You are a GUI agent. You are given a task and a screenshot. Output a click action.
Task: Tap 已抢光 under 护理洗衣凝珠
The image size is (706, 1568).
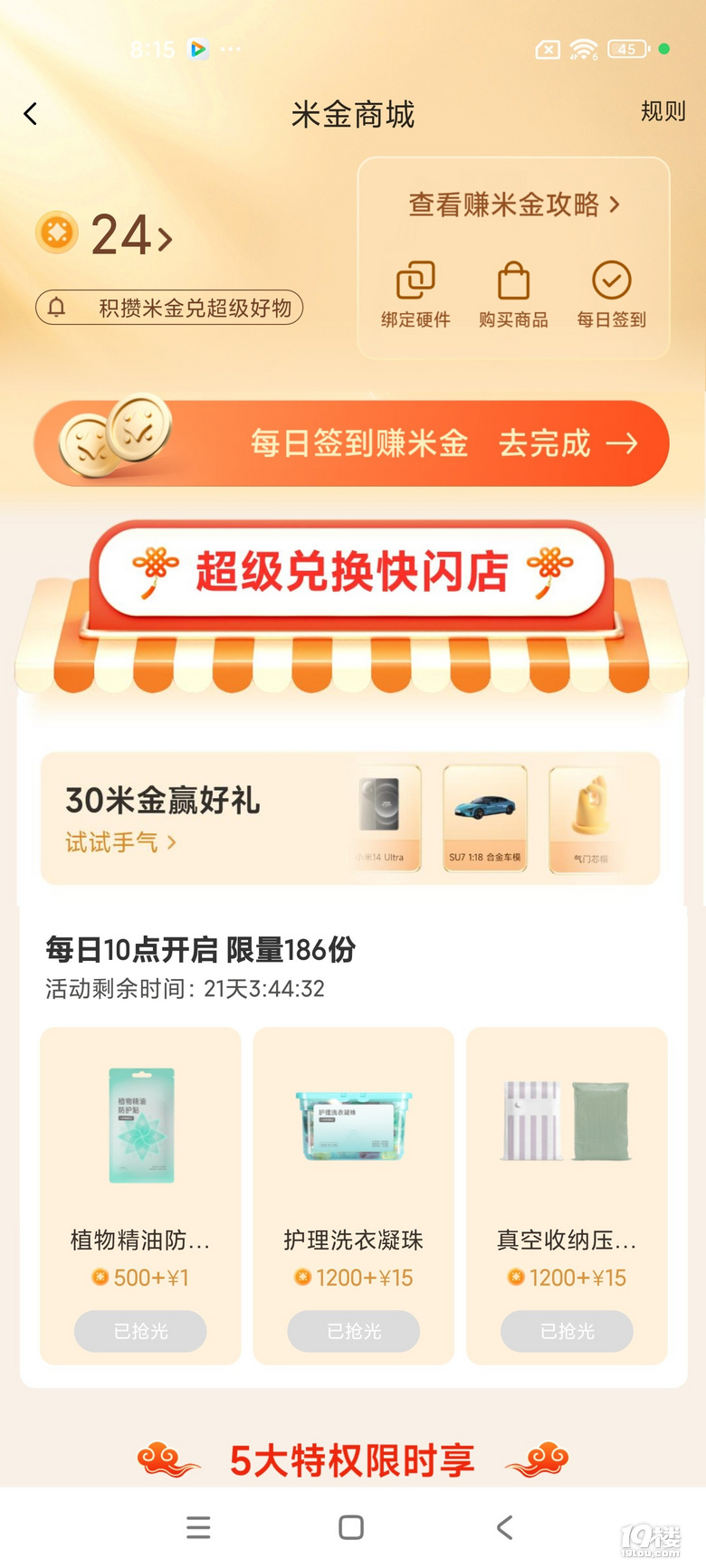354,1331
